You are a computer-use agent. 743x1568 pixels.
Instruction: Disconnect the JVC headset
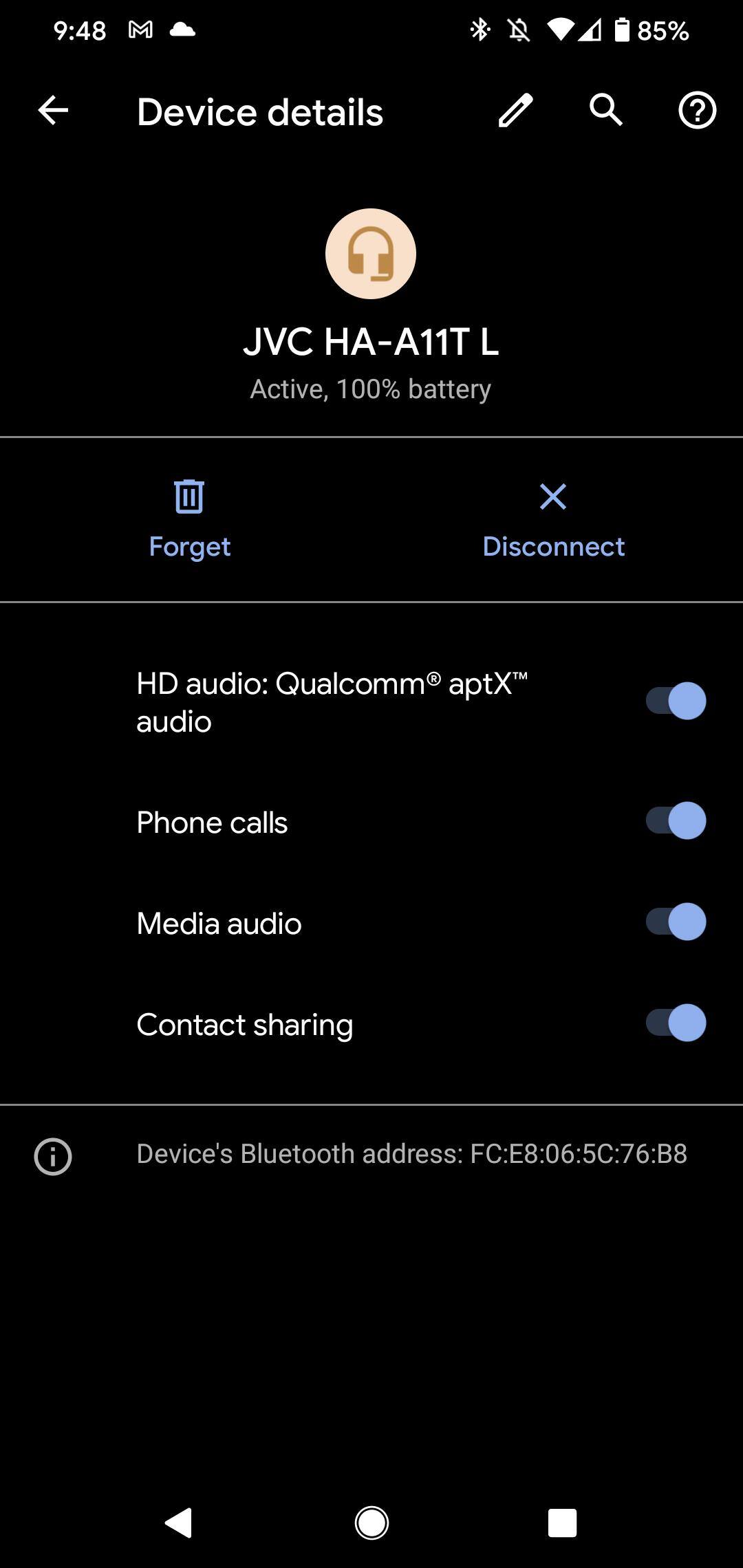coord(553,519)
